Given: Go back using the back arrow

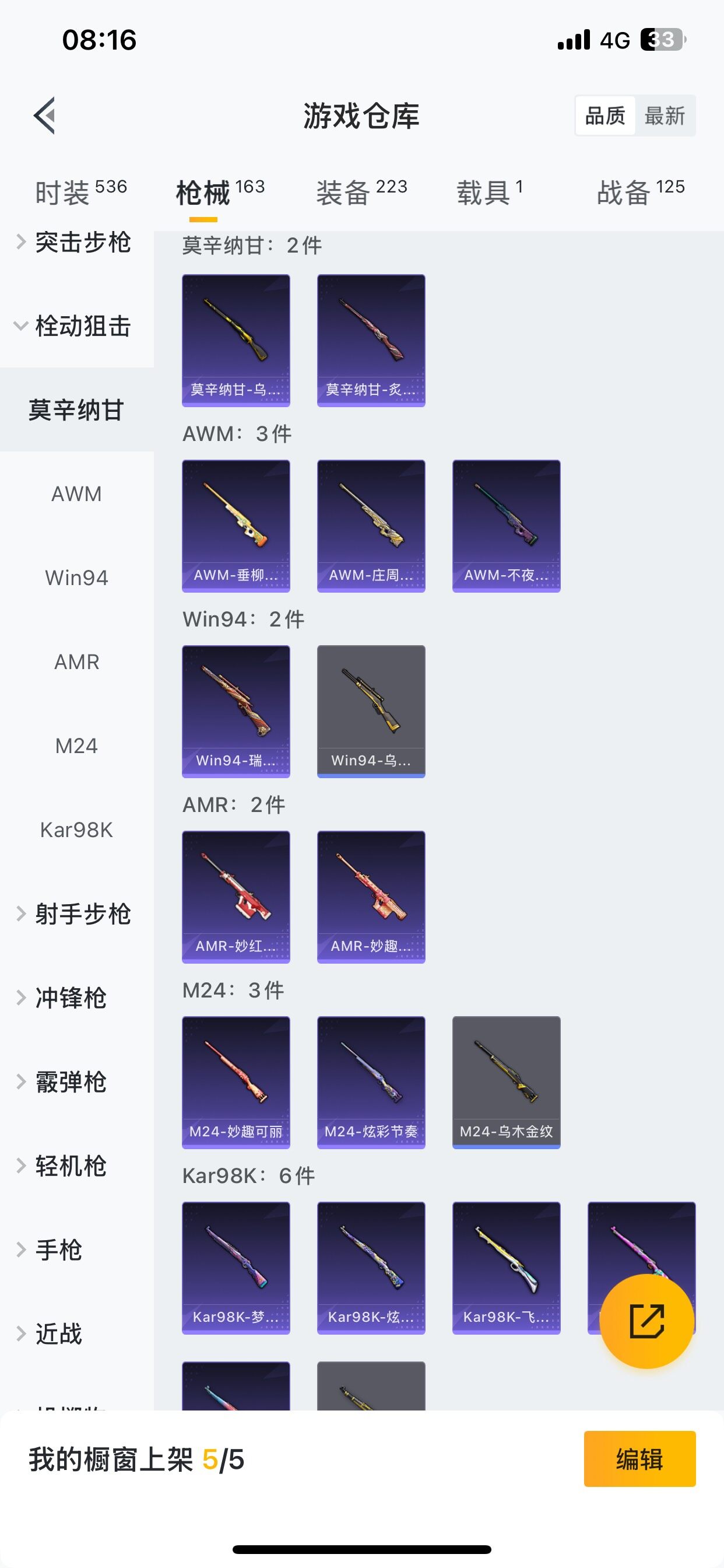Looking at the screenshot, I should pos(44,115).
